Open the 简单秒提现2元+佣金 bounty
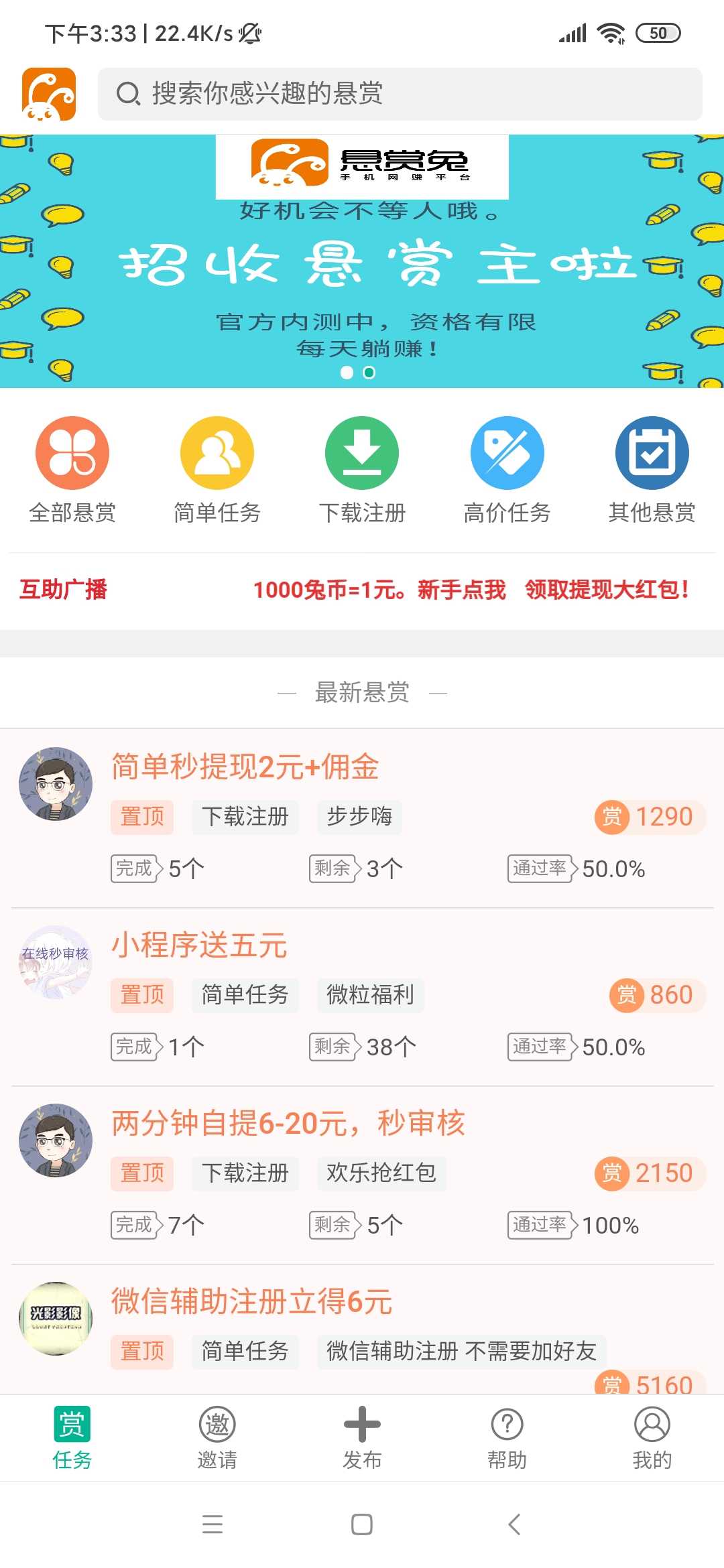 [362, 818]
